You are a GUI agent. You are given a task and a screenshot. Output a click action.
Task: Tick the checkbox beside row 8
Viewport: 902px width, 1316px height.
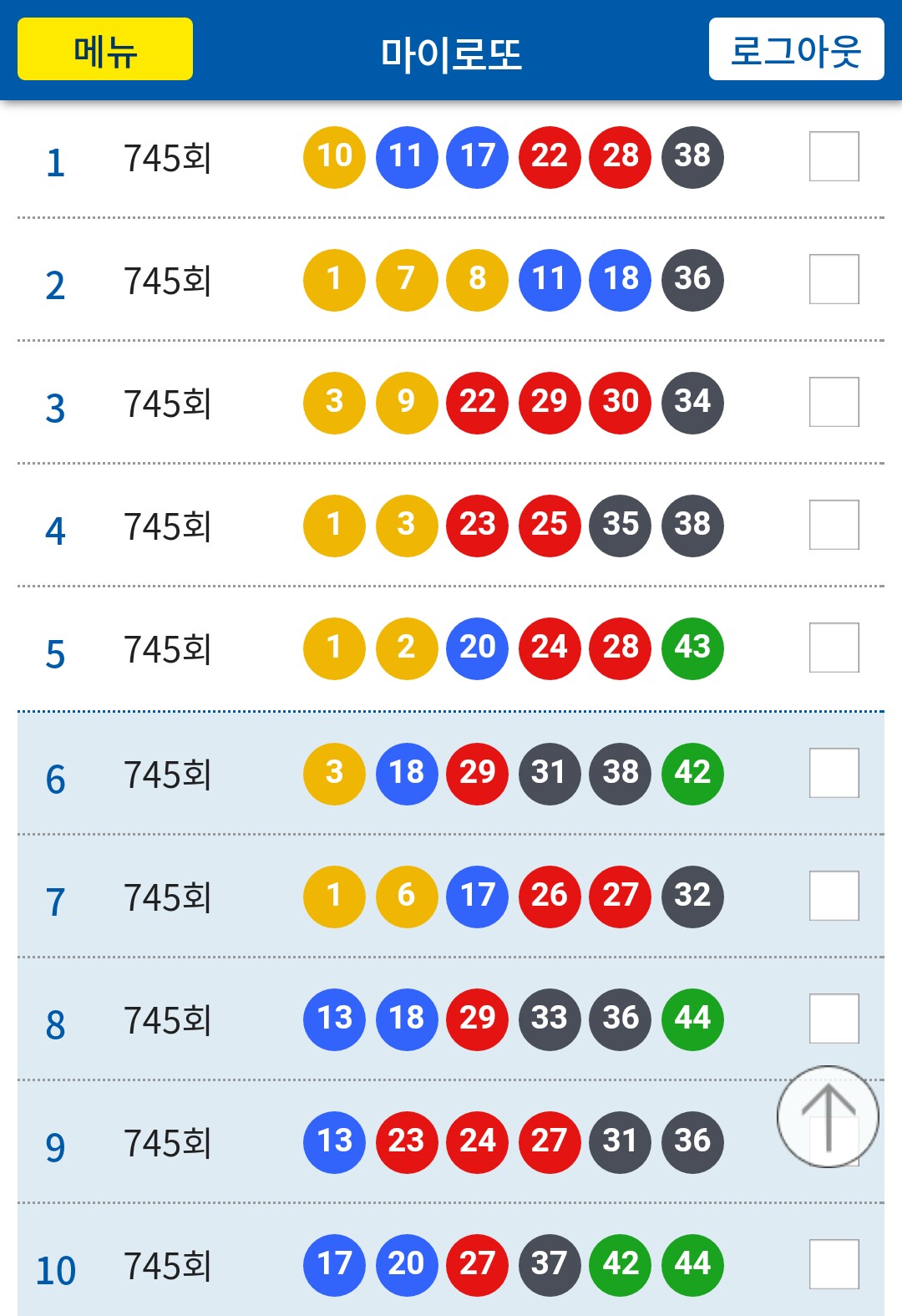pos(834,1019)
